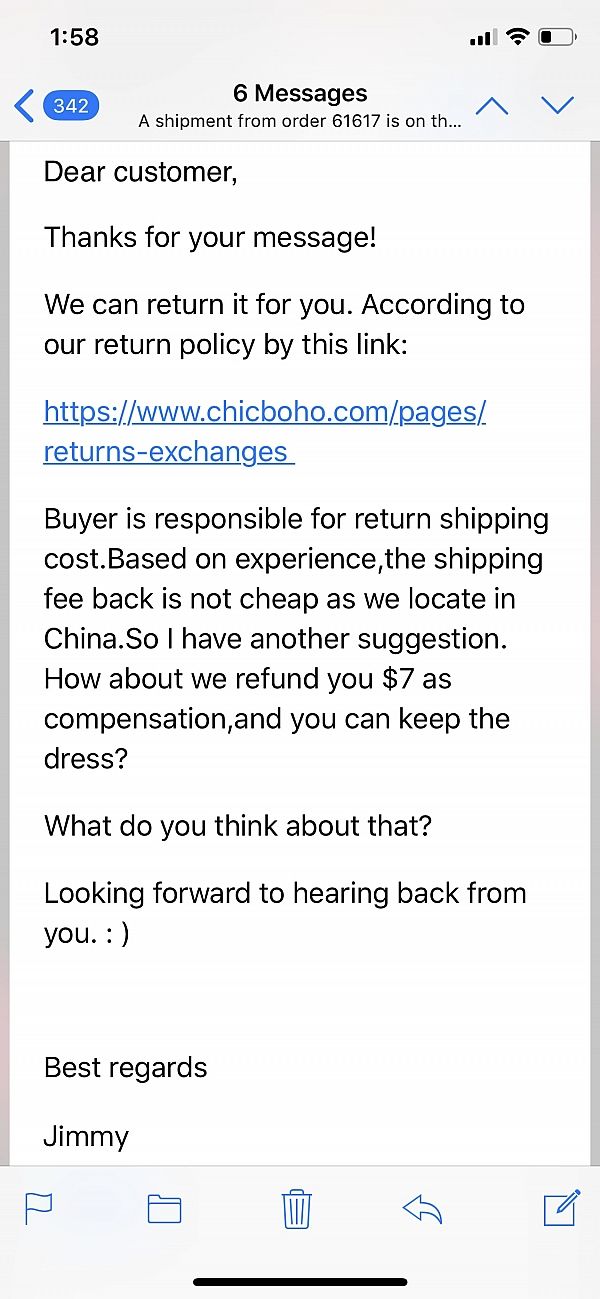Screen dimensions: 600x1299
Task: Flag this email
Action: 38,1209
